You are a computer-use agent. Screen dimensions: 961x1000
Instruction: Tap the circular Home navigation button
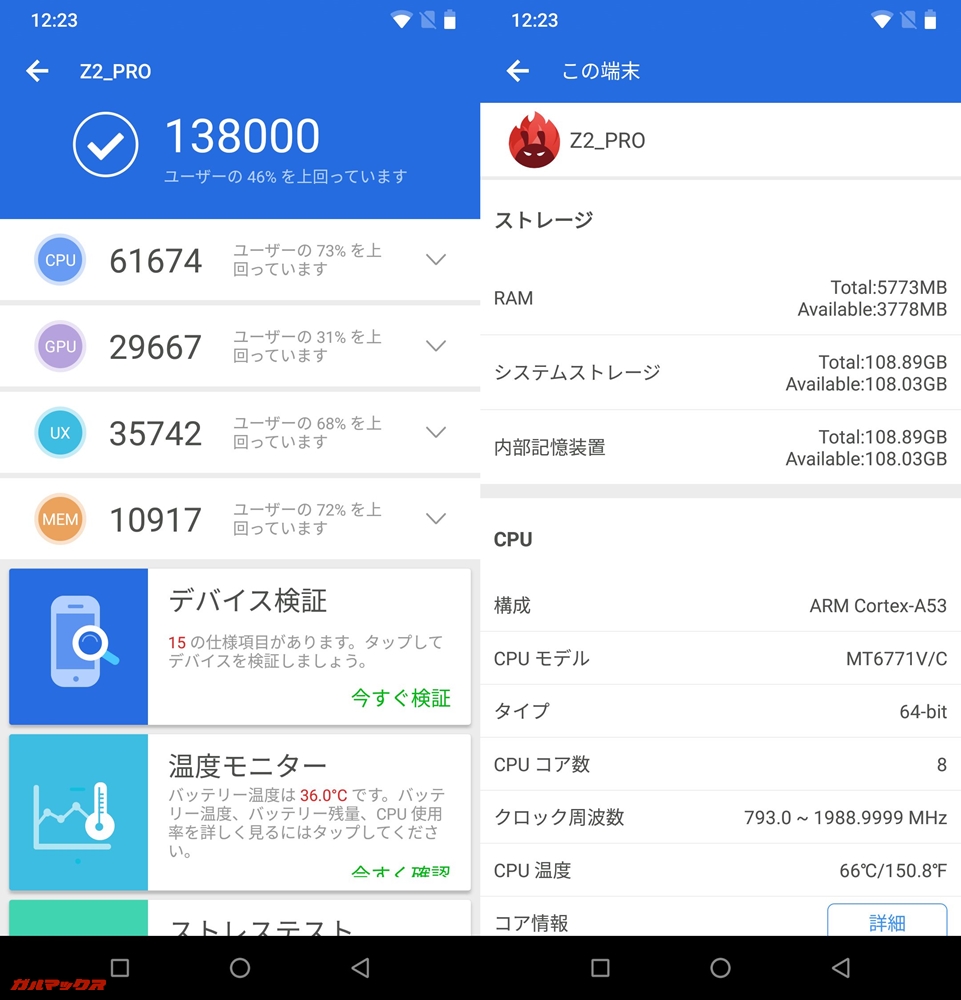(240, 967)
